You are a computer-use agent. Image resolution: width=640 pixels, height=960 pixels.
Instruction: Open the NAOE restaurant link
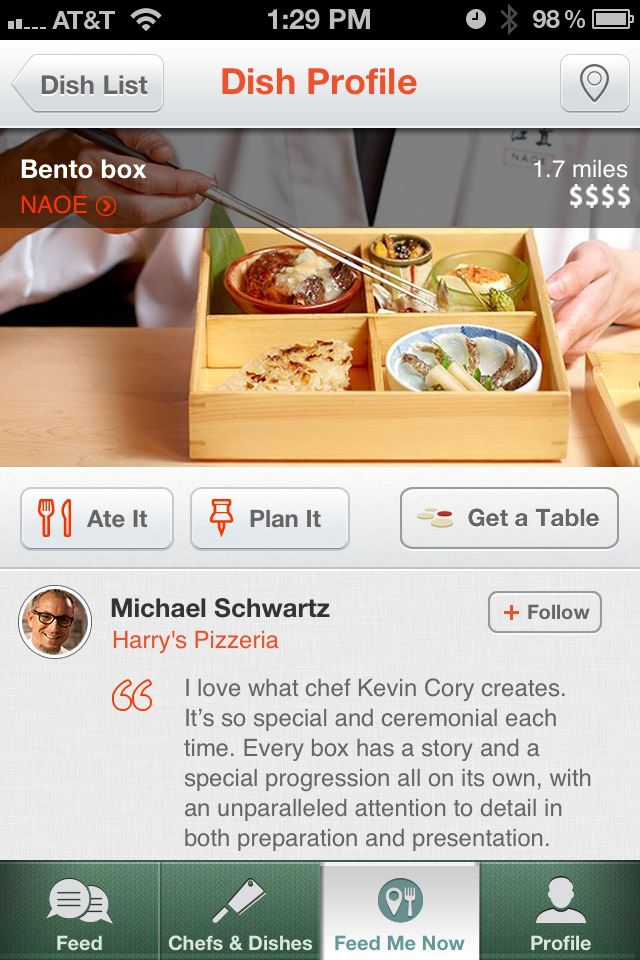pyautogui.click(x=68, y=206)
